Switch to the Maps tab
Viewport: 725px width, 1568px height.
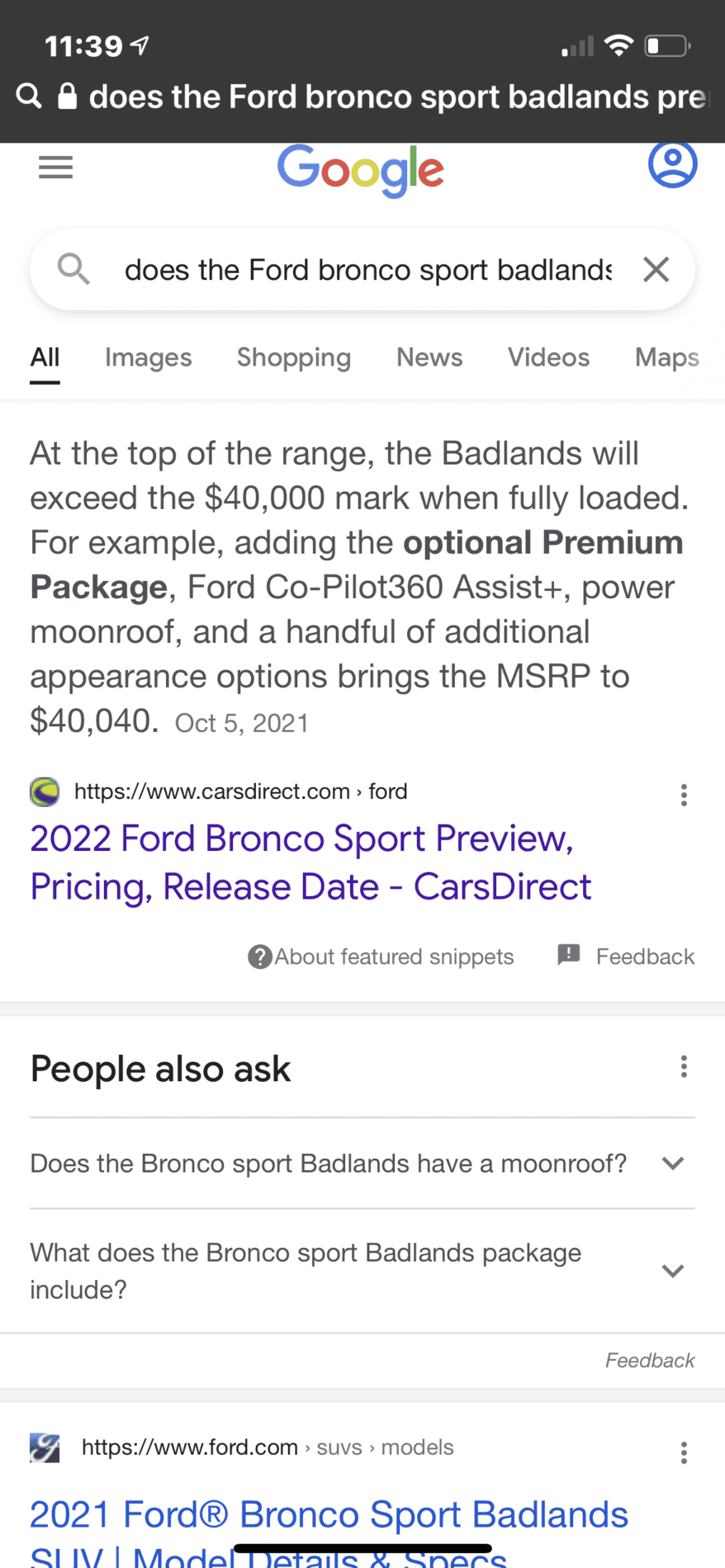[666, 357]
